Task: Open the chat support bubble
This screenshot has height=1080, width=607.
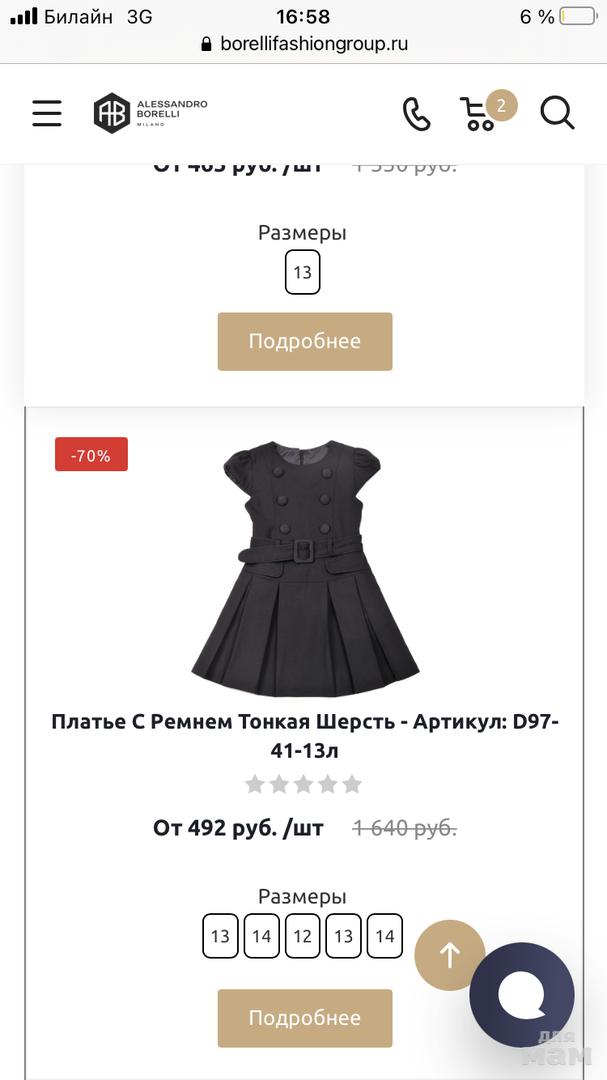Action: tap(522, 994)
